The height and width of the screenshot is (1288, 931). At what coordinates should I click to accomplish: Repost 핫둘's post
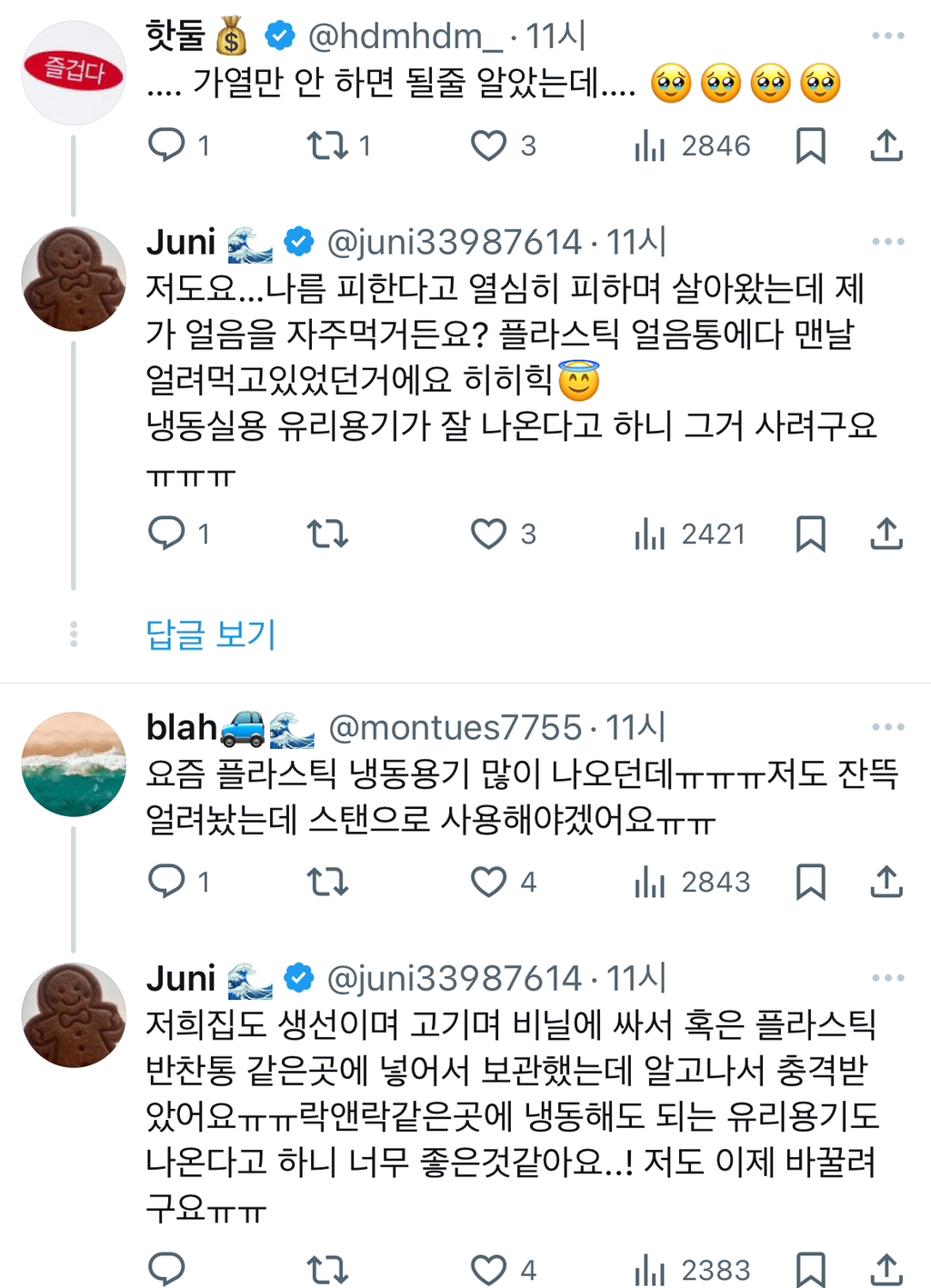tap(327, 145)
